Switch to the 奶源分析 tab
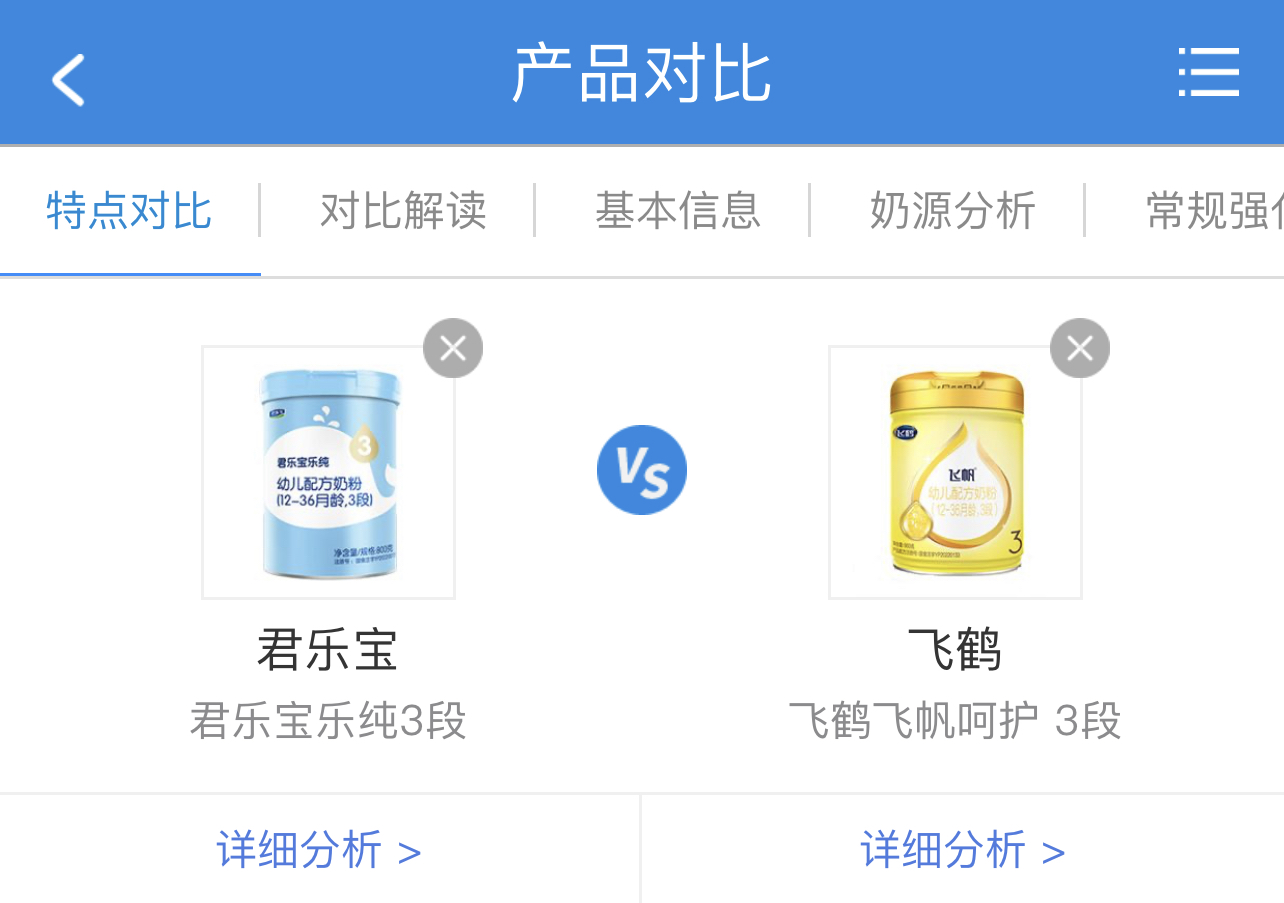 tap(952, 211)
